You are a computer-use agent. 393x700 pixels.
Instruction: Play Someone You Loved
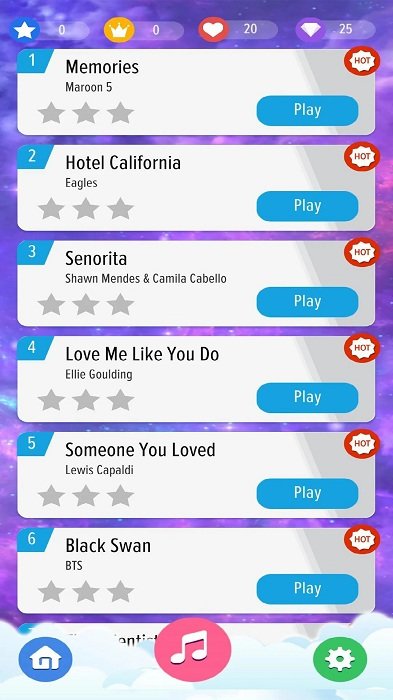(x=307, y=493)
